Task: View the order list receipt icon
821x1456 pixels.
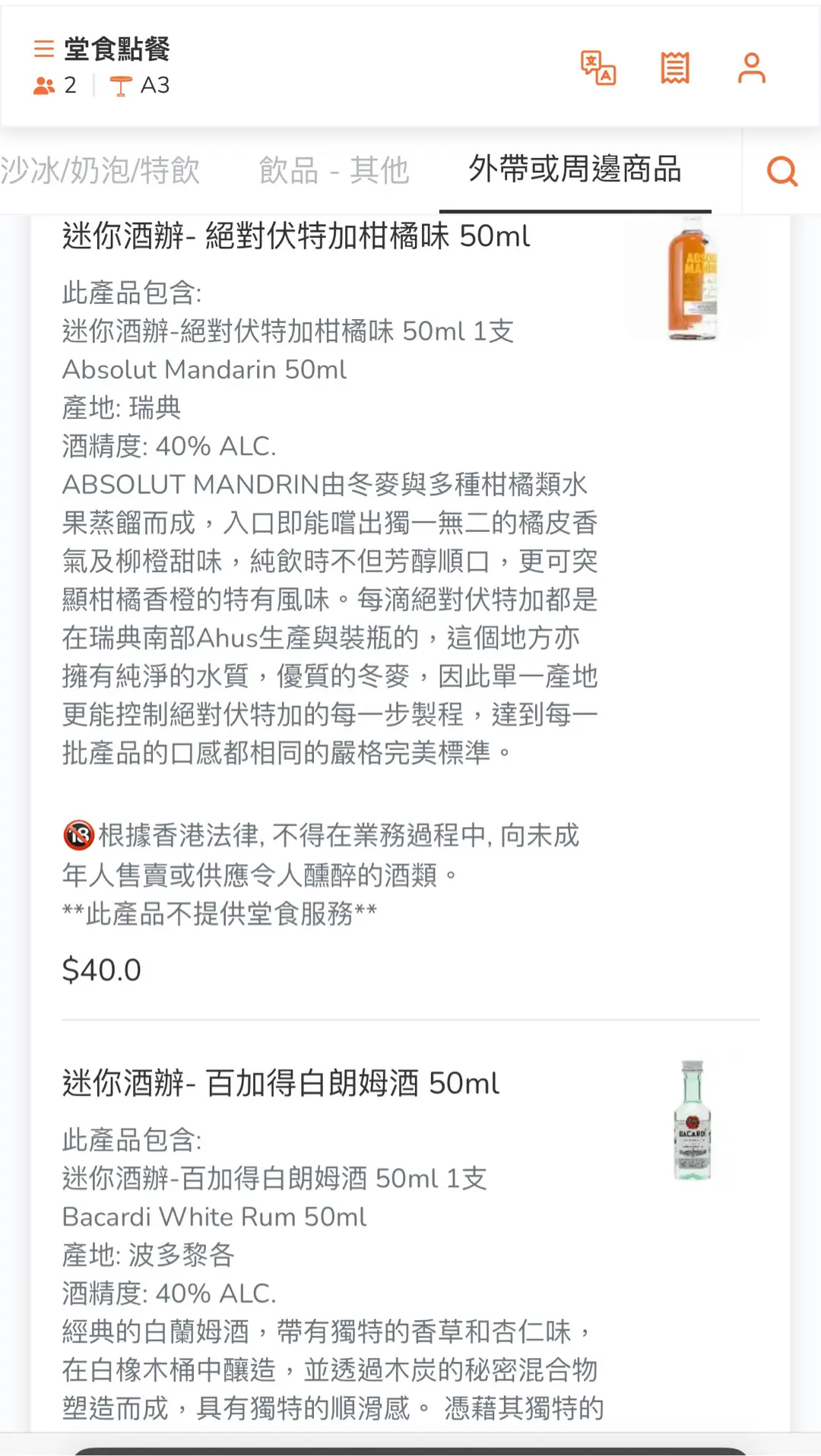Action: pyautogui.click(x=675, y=68)
